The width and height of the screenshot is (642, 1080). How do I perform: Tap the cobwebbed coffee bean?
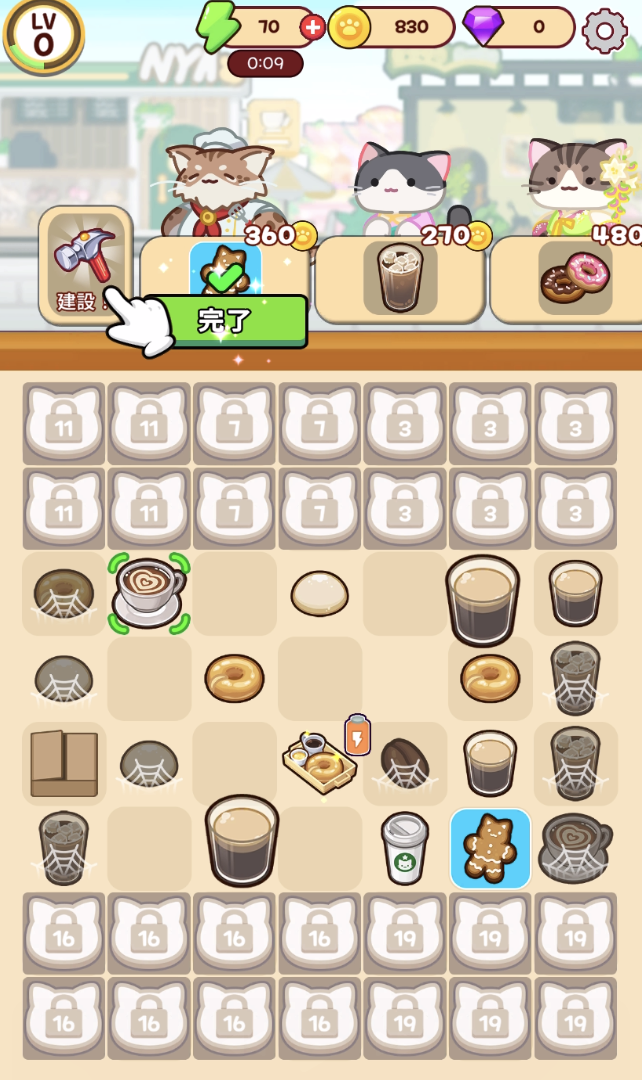point(405,765)
